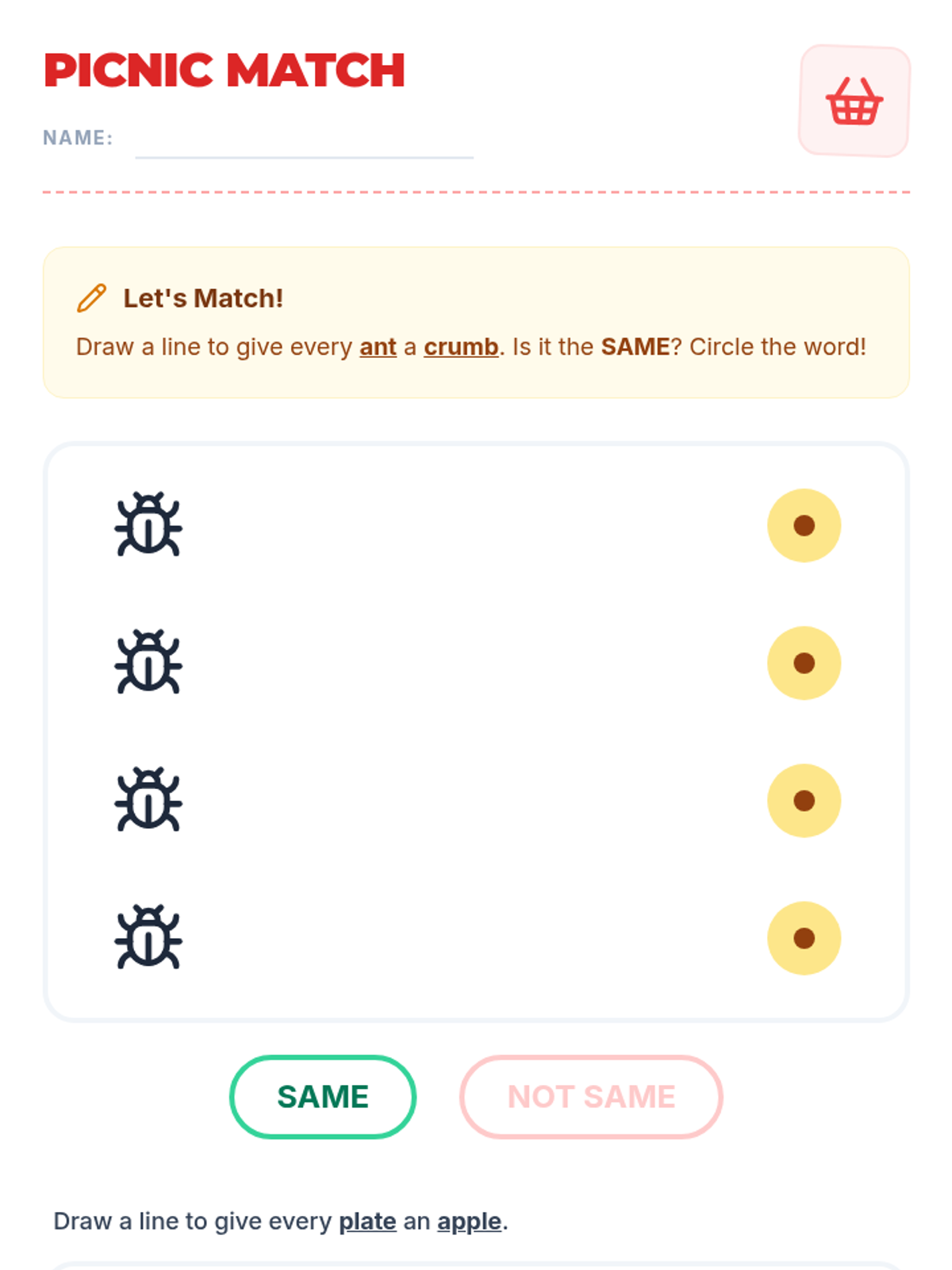Select the SAME answer button

(323, 1096)
